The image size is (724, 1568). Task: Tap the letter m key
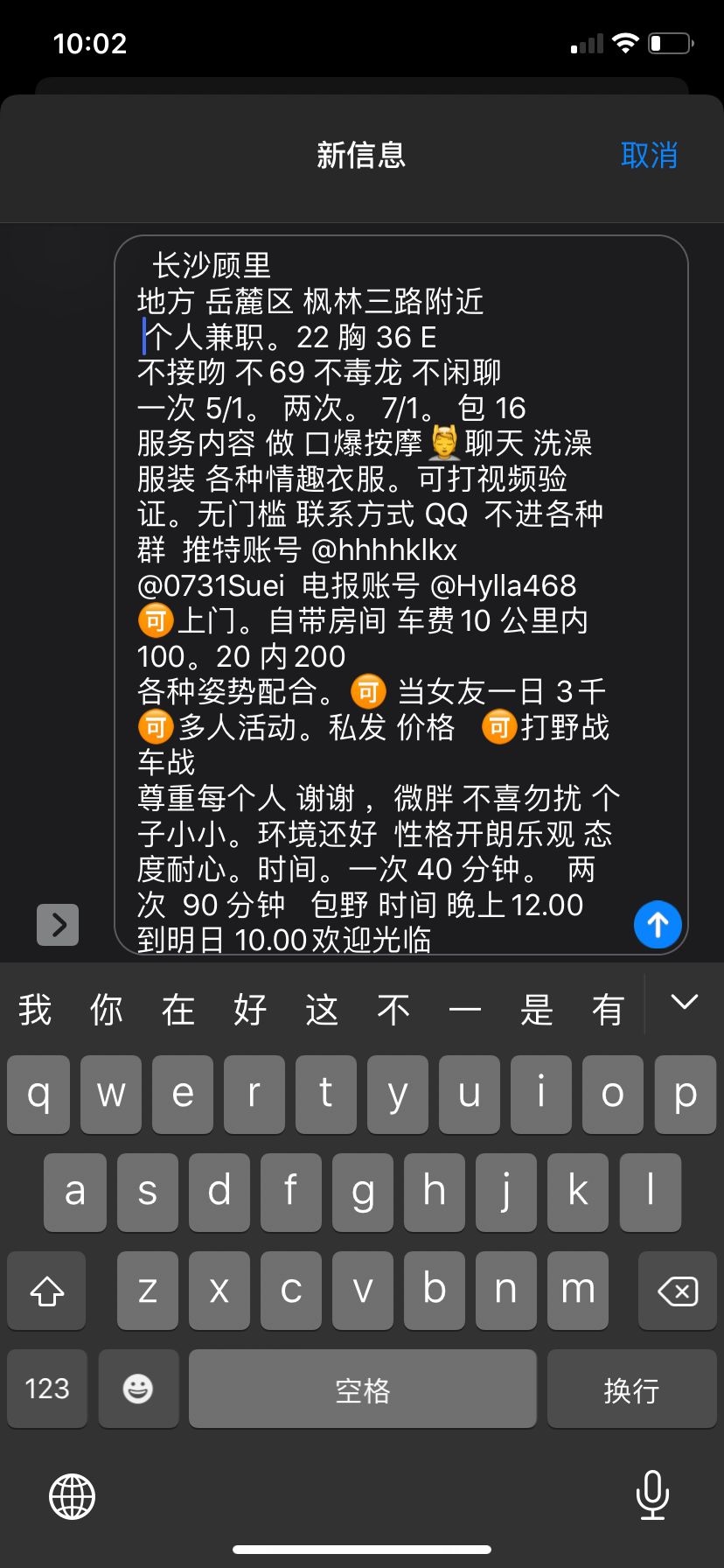click(x=577, y=1291)
